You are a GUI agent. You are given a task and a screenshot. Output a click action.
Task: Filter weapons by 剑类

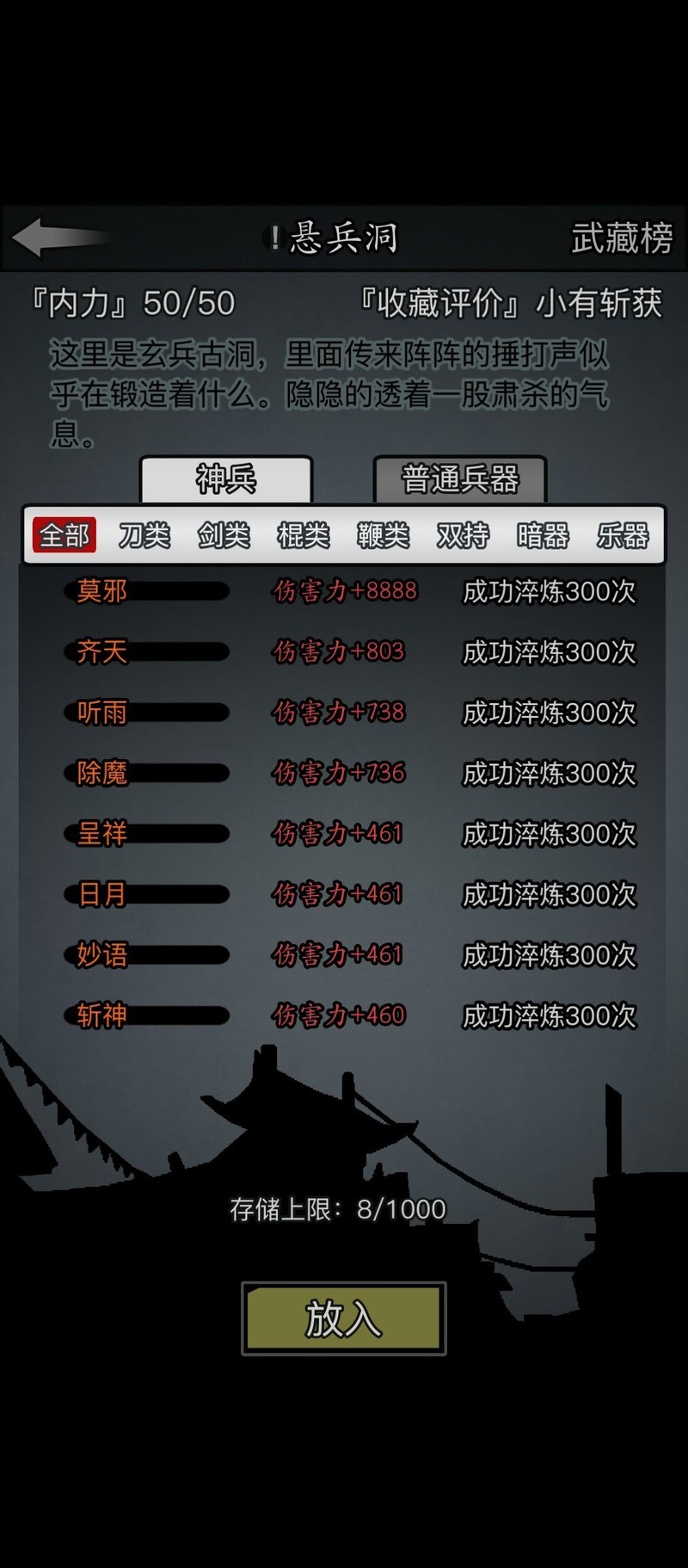[x=223, y=534]
